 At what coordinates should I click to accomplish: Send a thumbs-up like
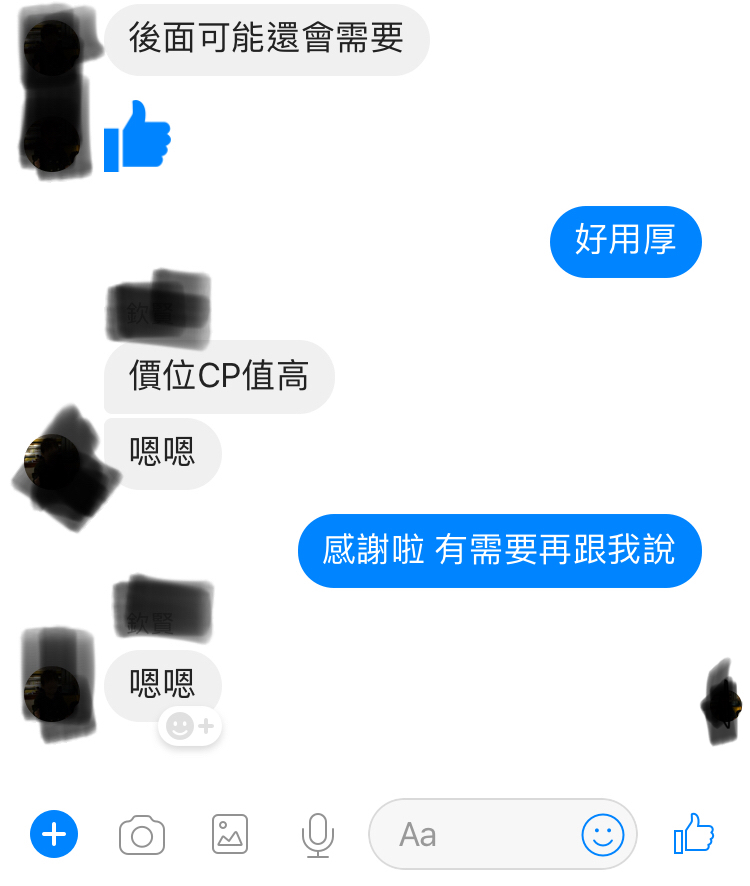tap(694, 832)
